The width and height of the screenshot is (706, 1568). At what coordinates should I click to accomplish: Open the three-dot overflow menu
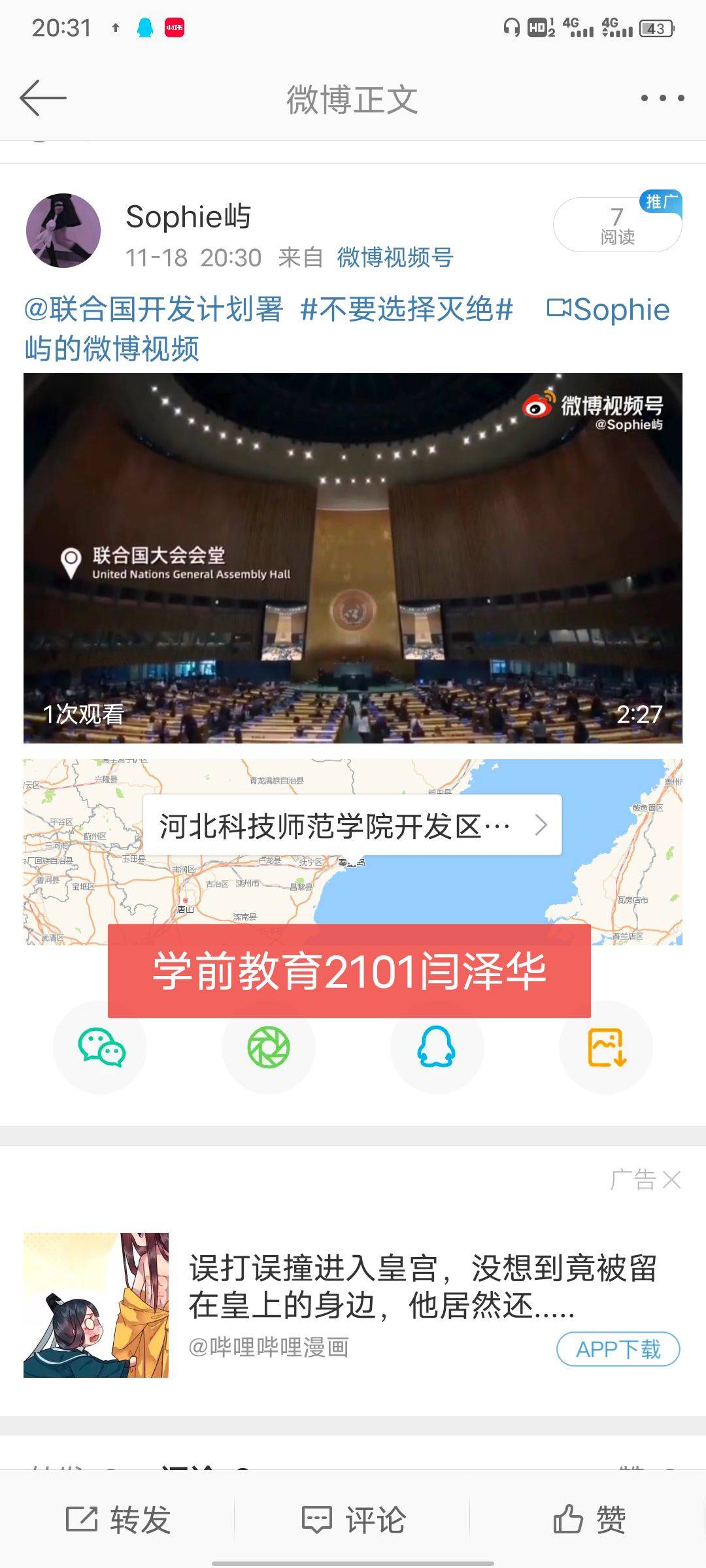(x=662, y=98)
